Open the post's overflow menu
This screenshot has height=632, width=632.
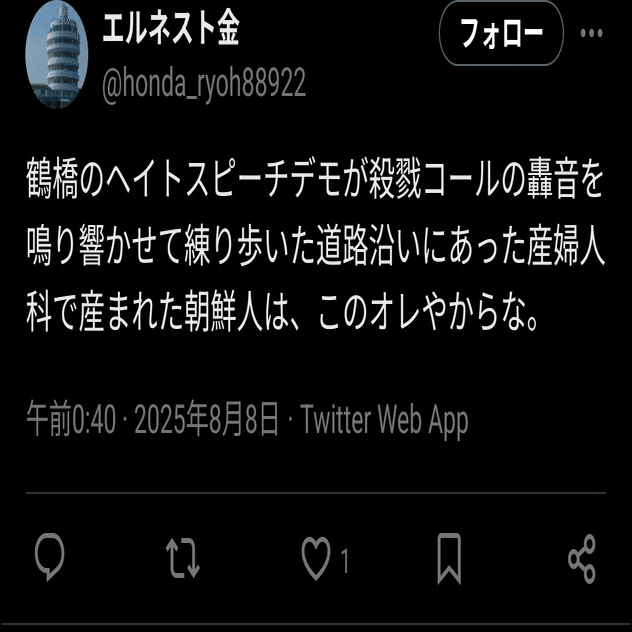pyautogui.click(x=592, y=33)
